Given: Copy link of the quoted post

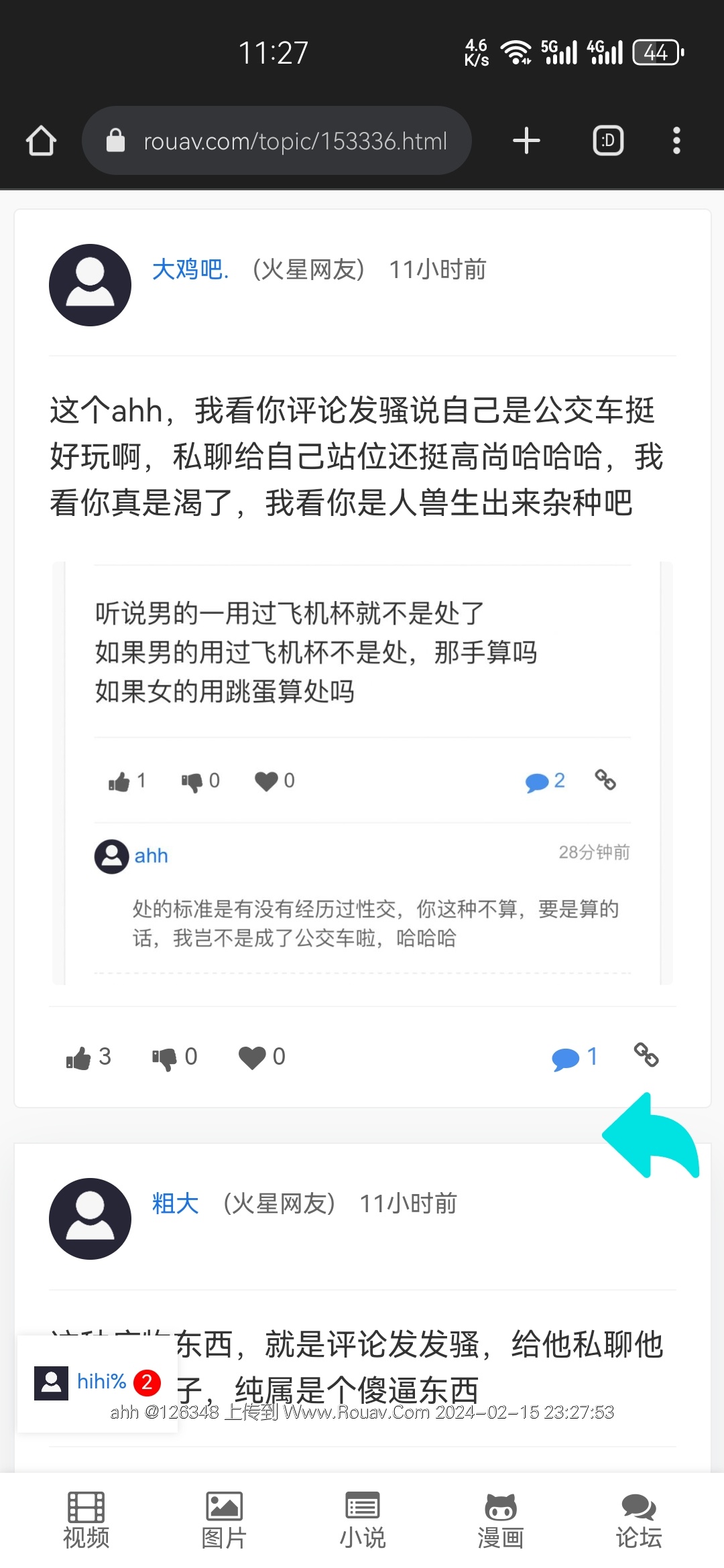Looking at the screenshot, I should click(x=605, y=780).
